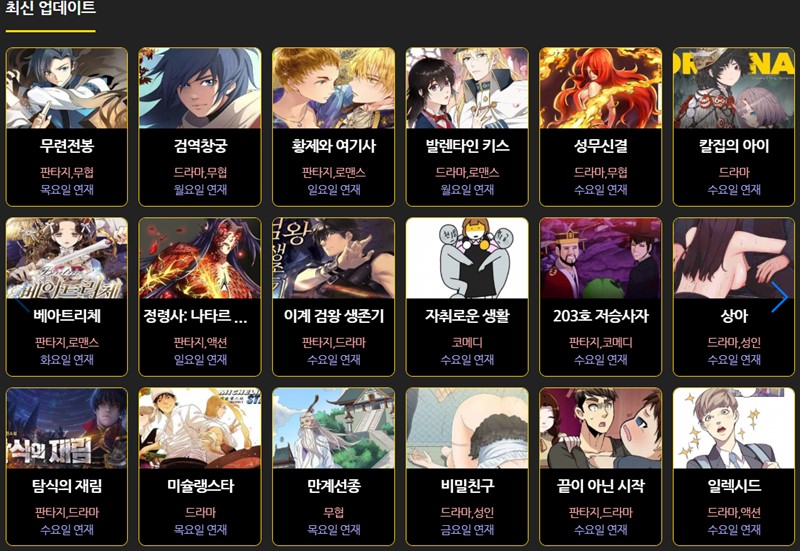This screenshot has width=800, height=551.
Task: Open the 자취로운 생활 comic
Action: (x=467, y=297)
